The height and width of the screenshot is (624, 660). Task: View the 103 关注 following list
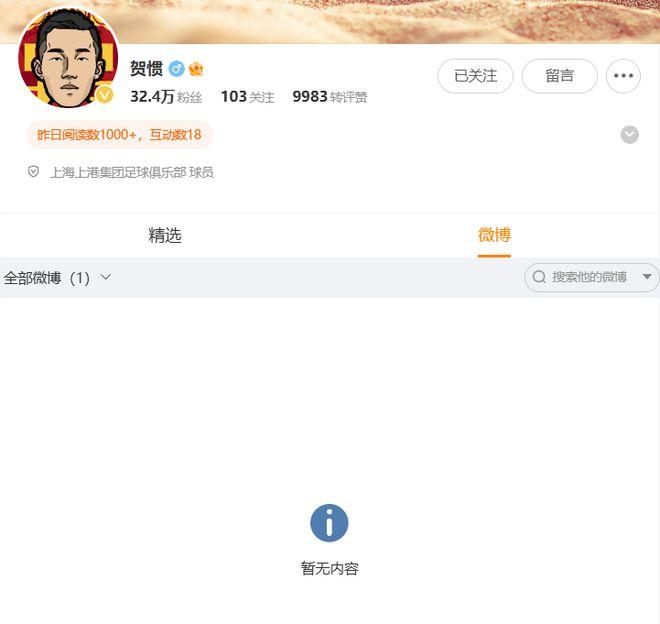(x=247, y=97)
